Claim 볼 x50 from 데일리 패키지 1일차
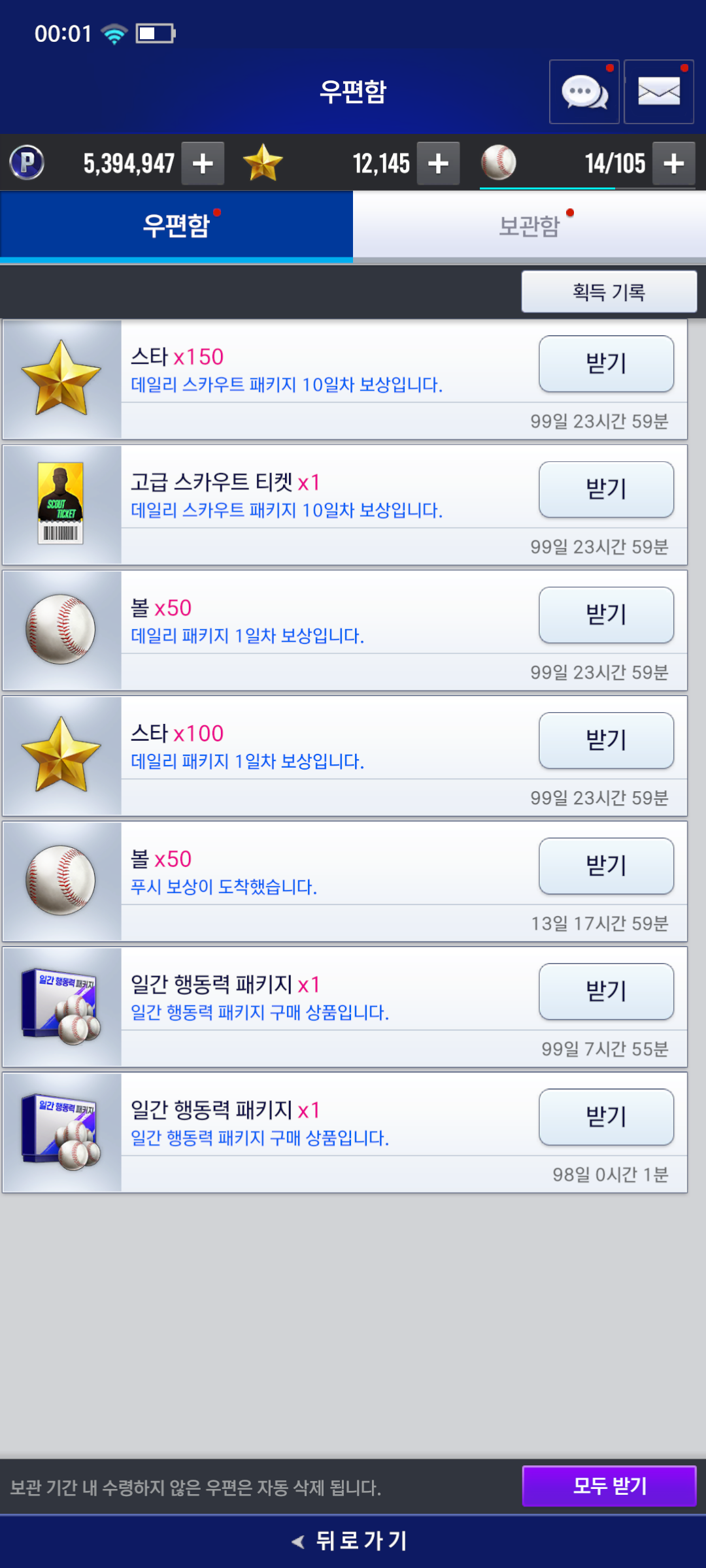This screenshot has width=706, height=1568. 606,615
